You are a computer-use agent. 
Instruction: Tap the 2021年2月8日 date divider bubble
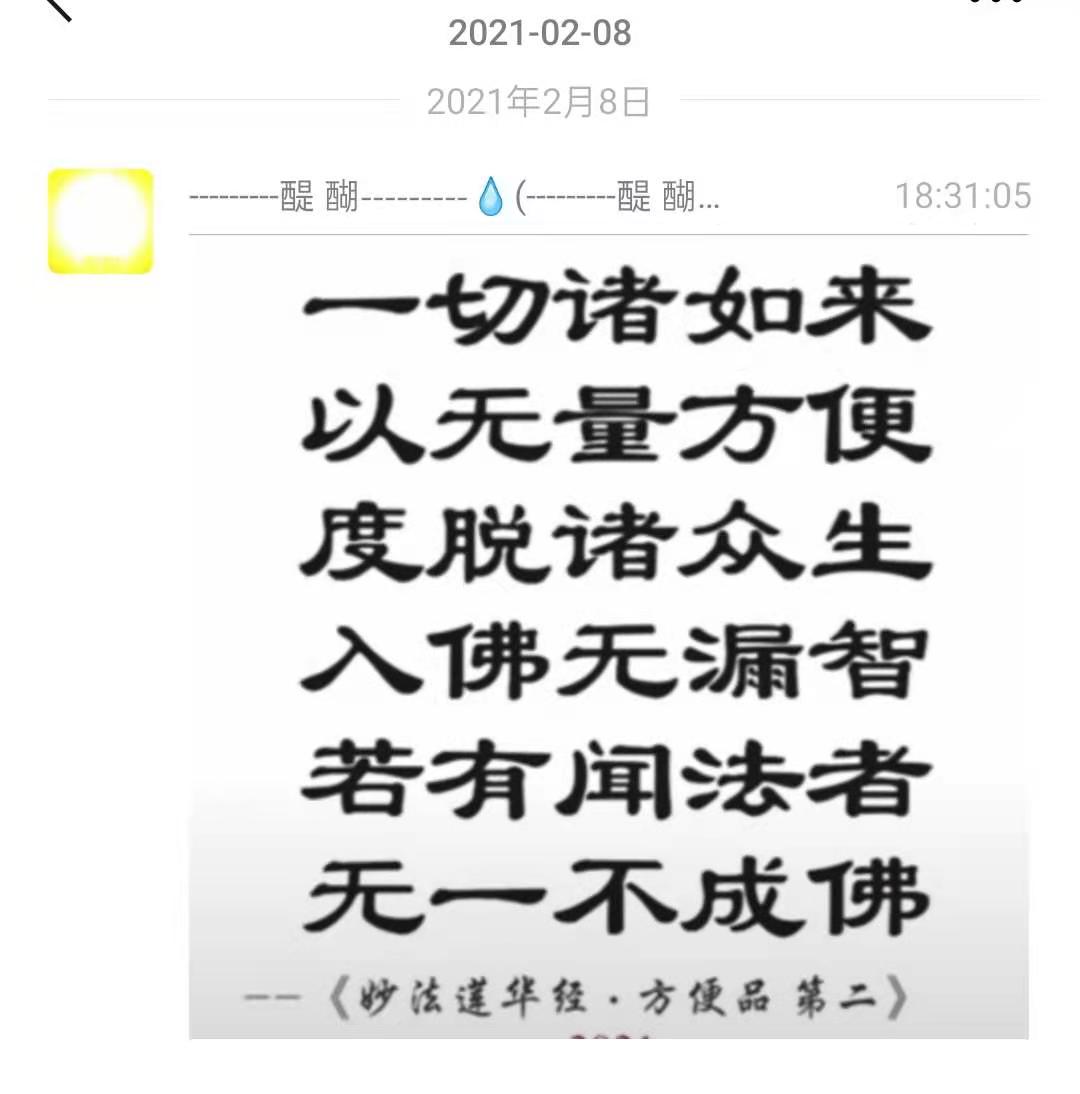click(538, 99)
